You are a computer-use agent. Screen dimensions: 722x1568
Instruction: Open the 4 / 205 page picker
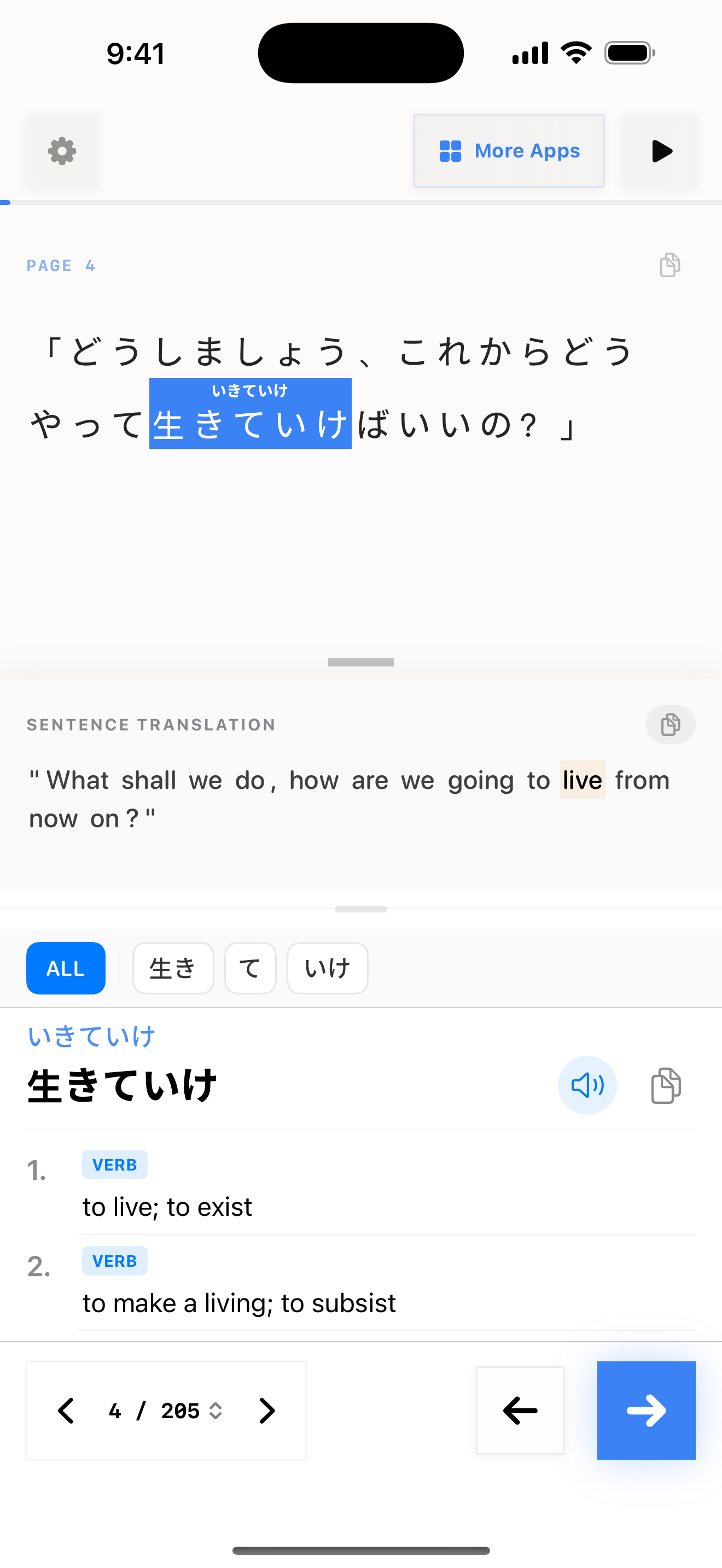(166, 1411)
